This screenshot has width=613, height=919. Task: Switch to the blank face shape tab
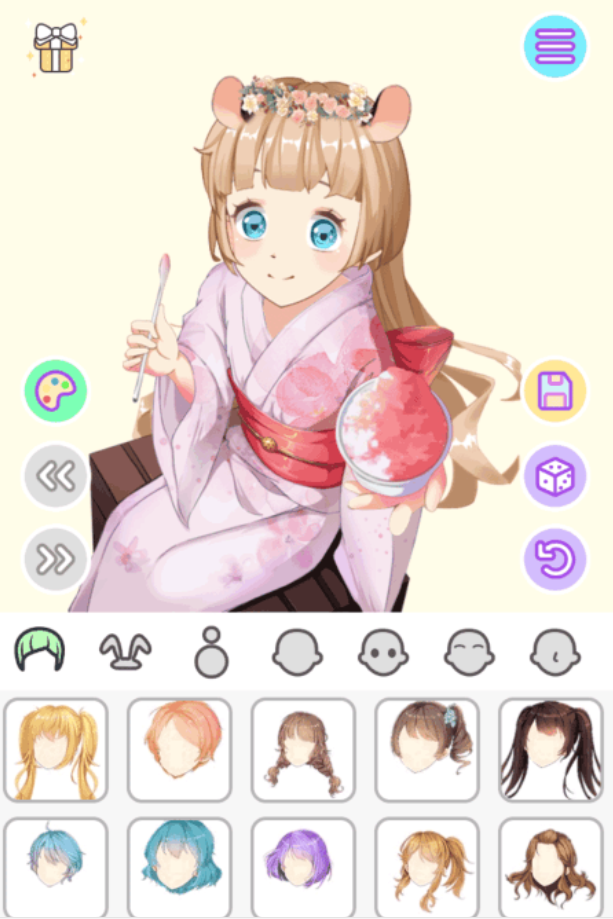(298, 652)
